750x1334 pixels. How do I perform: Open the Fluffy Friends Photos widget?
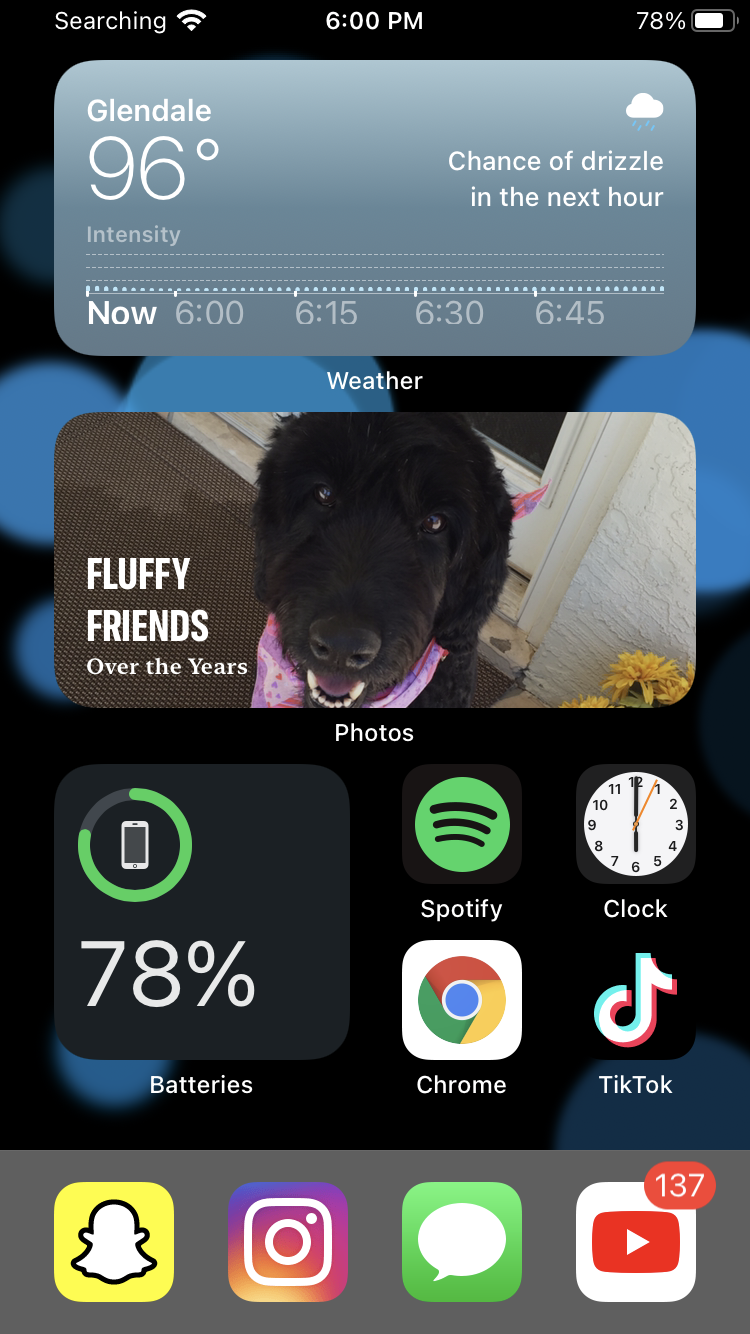374,560
